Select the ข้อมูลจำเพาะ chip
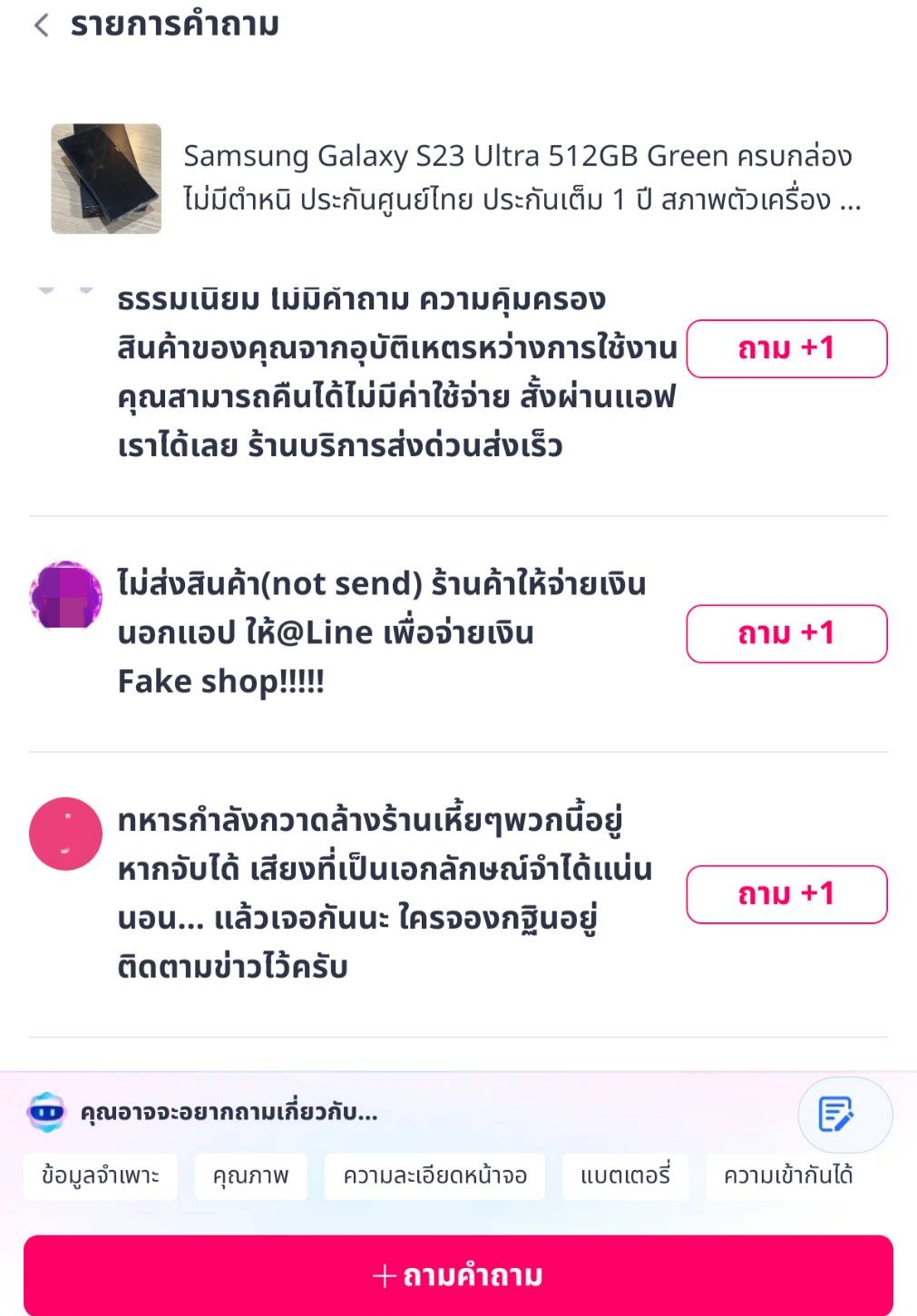The height and width of the screenshot is (1316, 917). [101, 1176]
